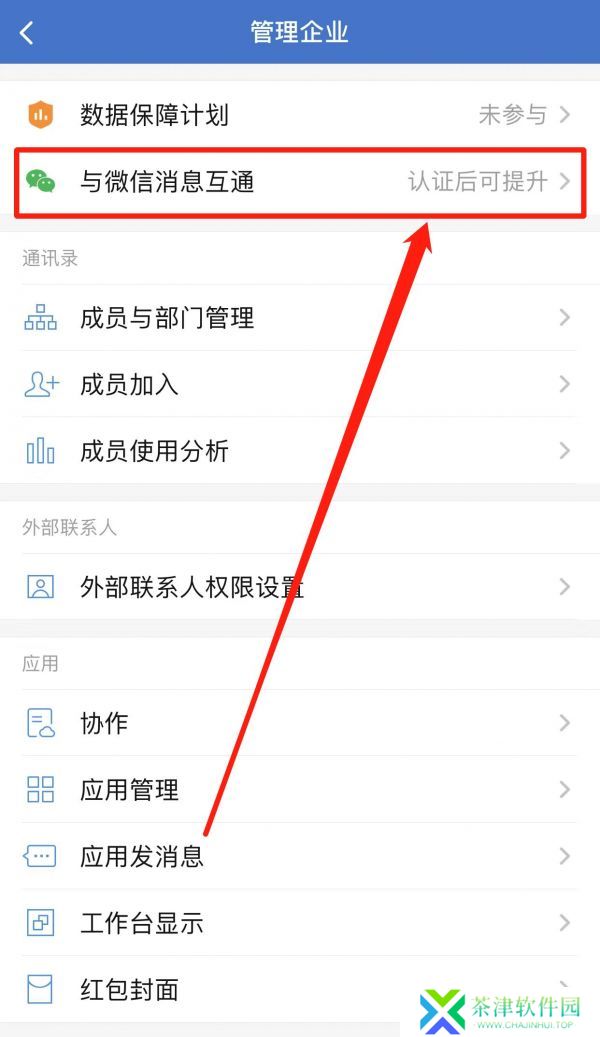Image resolution: width=600 pixels, height=1037 pixels.
Task: Select 成员加入 row
Action: pyautogui.click(x=300, y=384)
